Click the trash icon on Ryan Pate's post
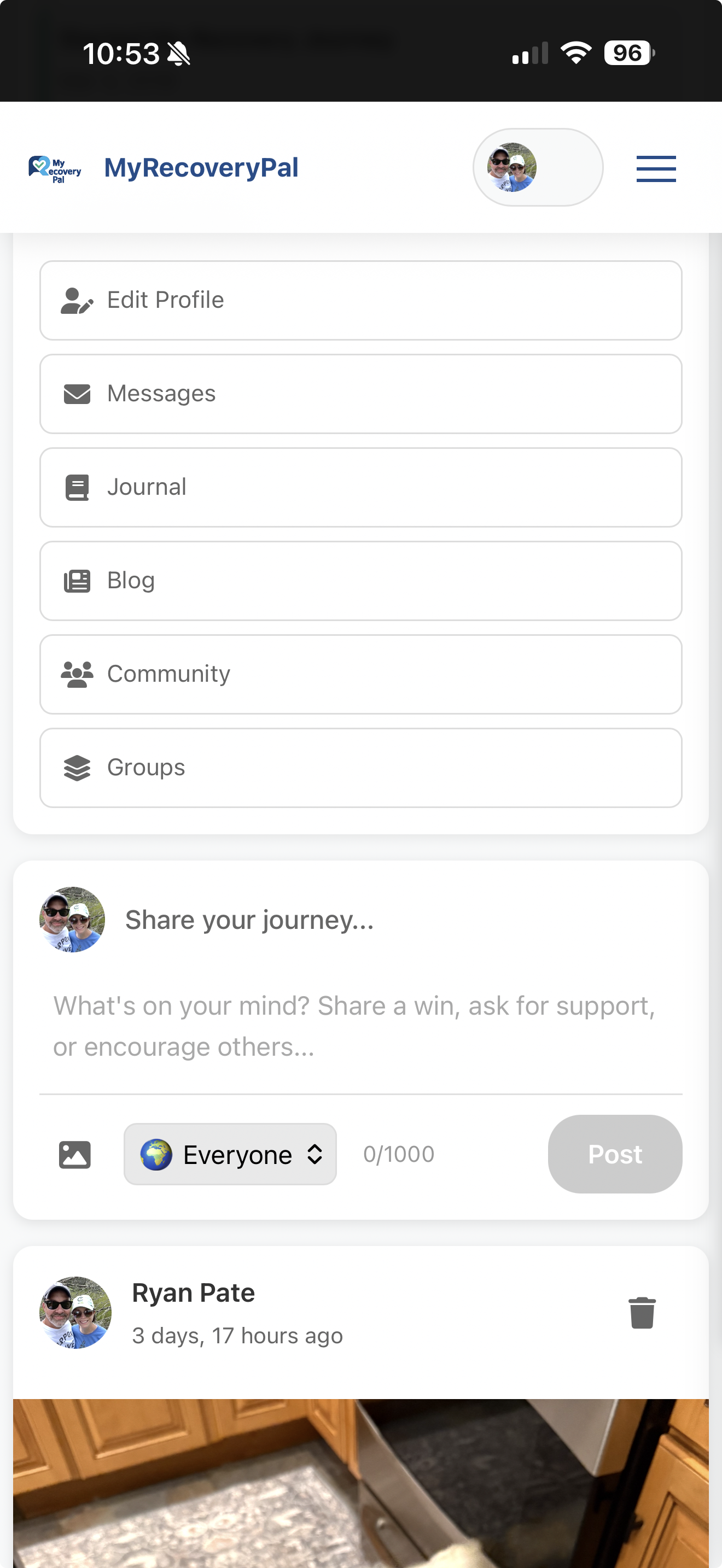 (x=643, y=1313)
